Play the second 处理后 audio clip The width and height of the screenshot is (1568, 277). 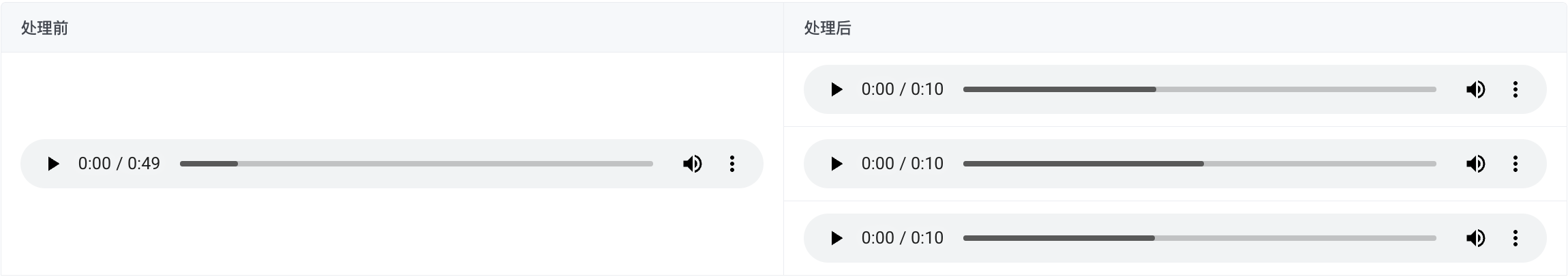[836, 164]
